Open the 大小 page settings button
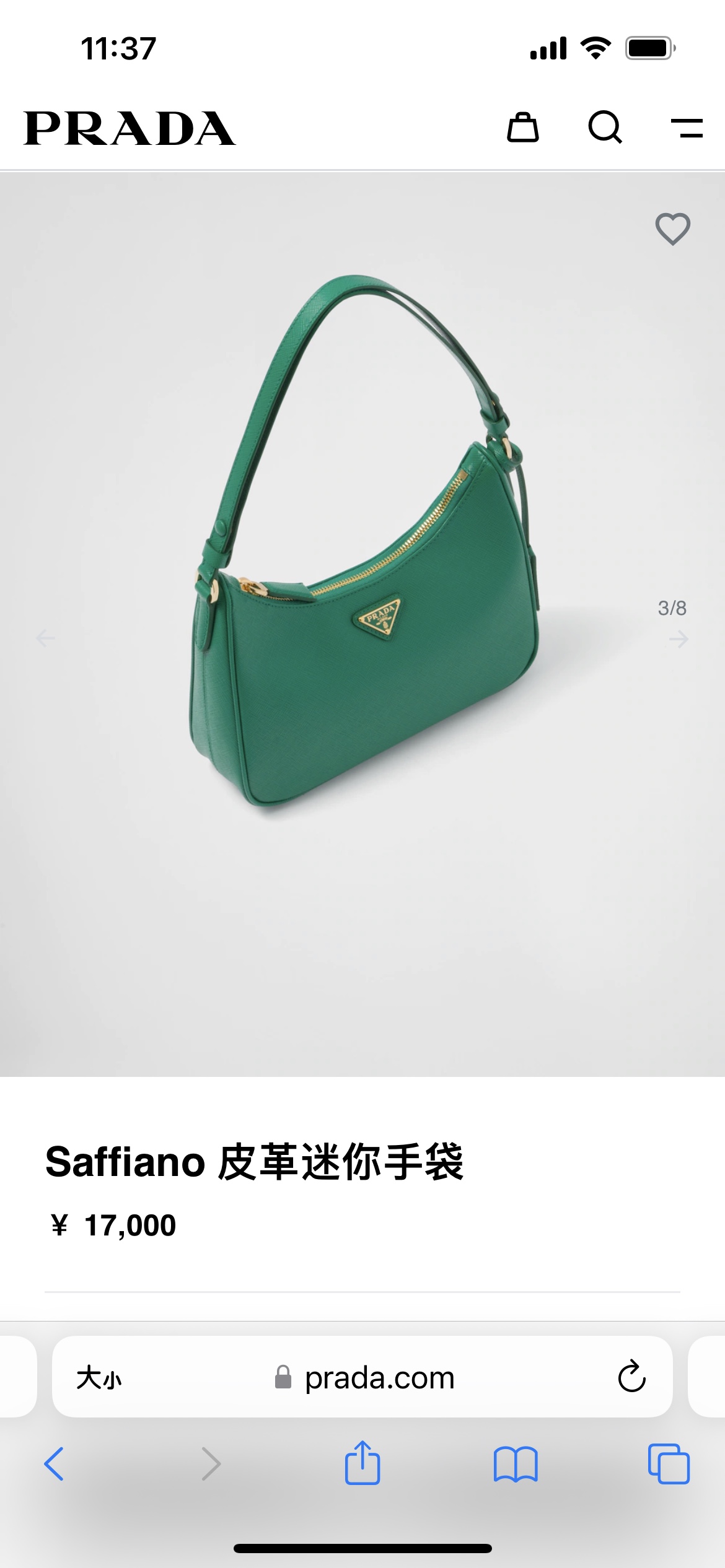This screenshot has height=1568, width=725. pos(99,1379)
